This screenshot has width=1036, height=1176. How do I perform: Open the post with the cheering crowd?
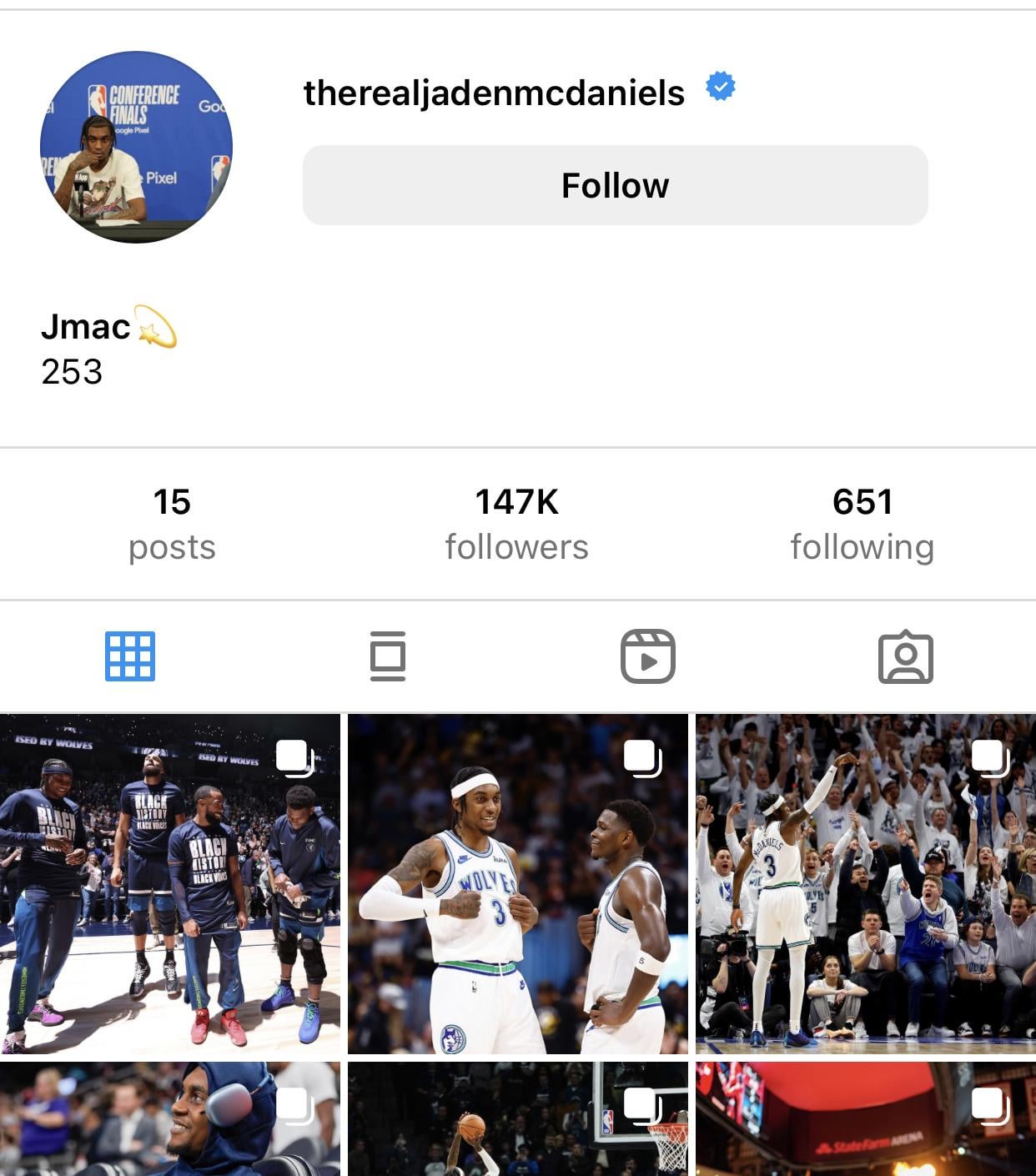865,884
